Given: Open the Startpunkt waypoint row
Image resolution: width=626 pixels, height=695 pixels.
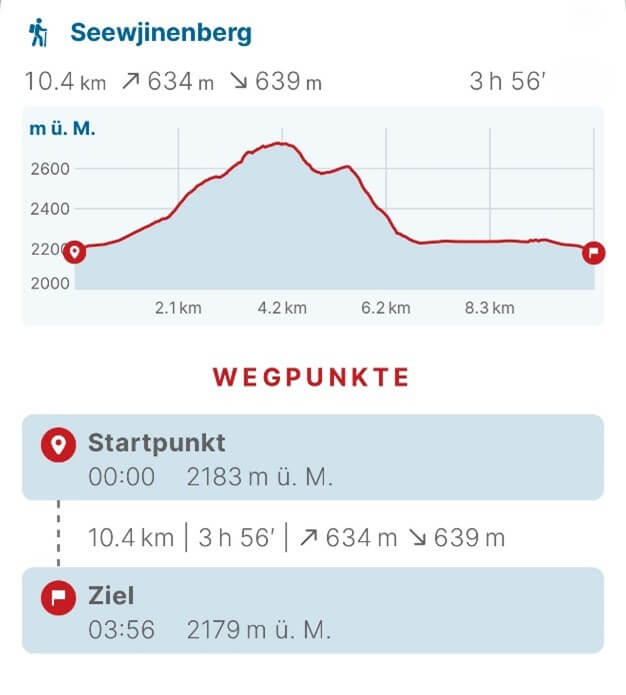Looking at the screenshot, I should click(312, 458).
